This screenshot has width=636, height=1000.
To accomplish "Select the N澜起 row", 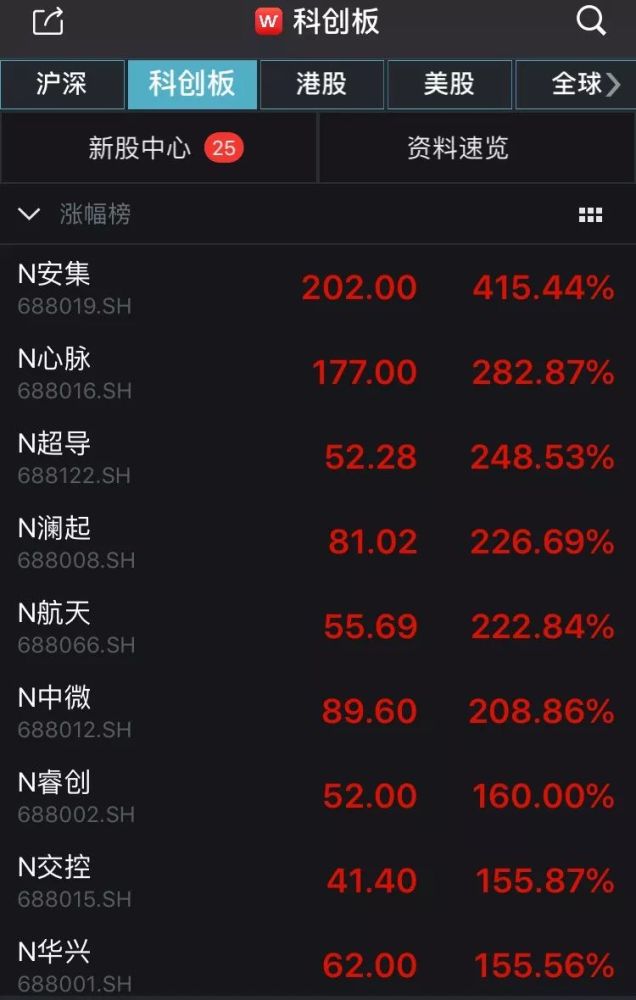I will [318, 542].
